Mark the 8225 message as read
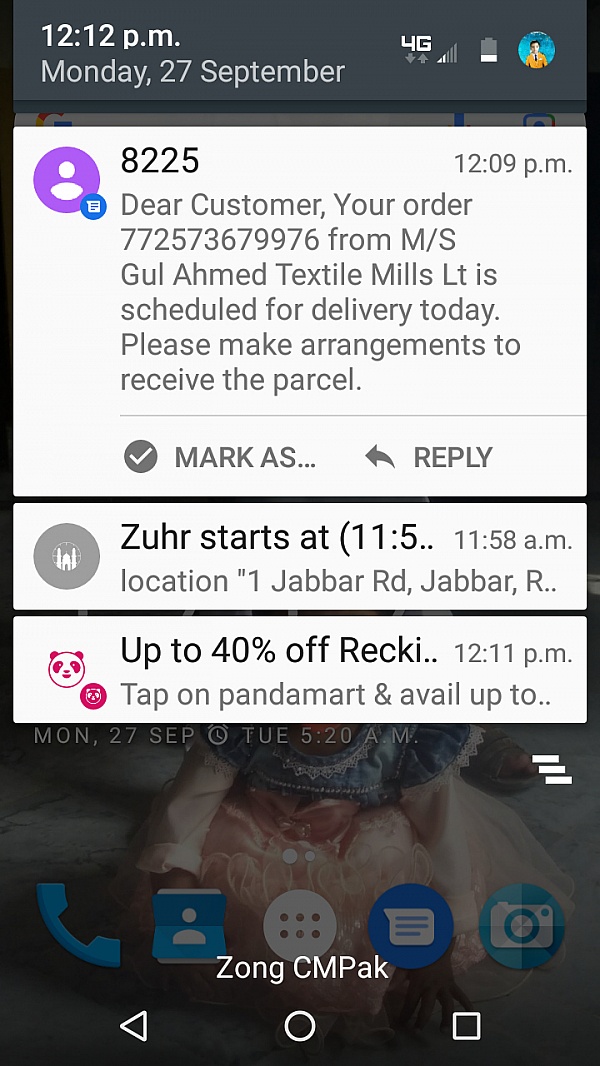 click(x=220, y=458)
